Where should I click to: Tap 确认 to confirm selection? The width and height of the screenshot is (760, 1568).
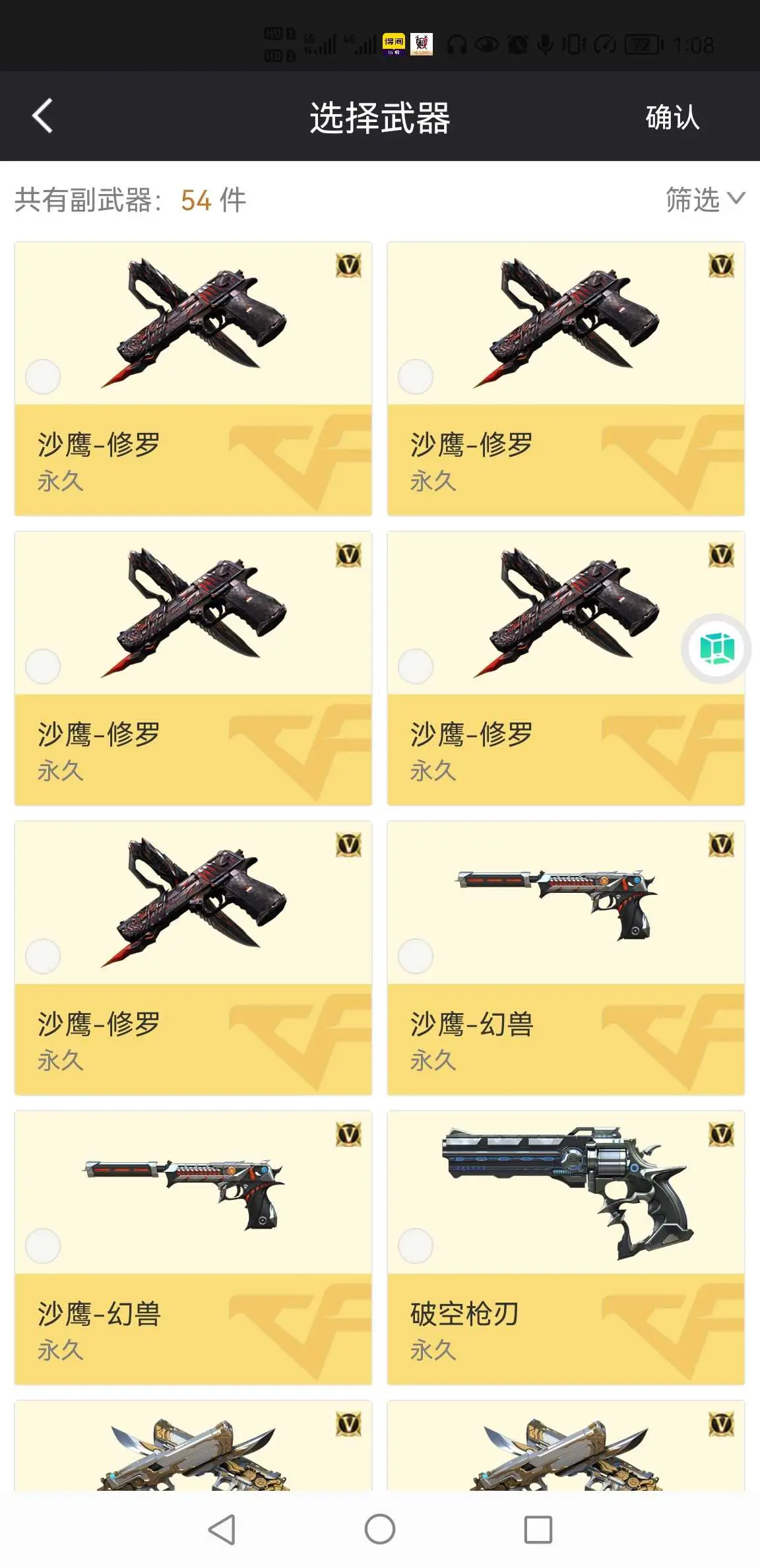(x=672, y=117)
